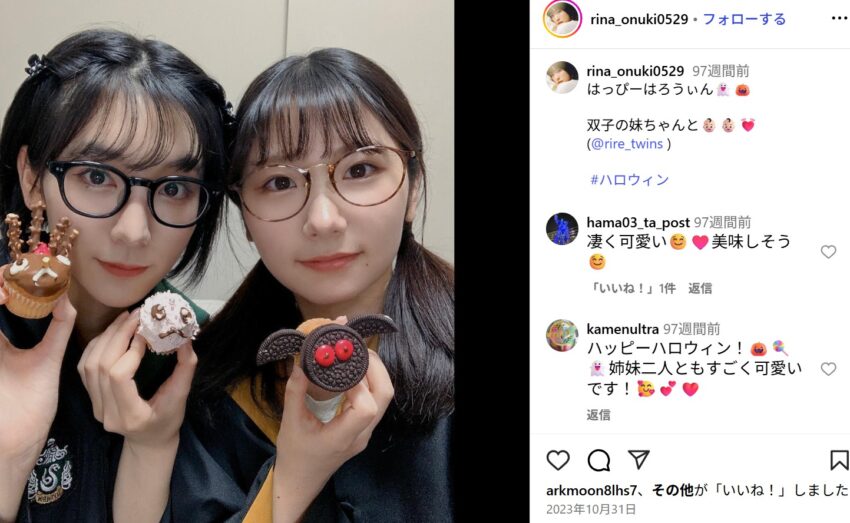
Task: Open the comment bubble icon
Action: click(x=599, y=460)
